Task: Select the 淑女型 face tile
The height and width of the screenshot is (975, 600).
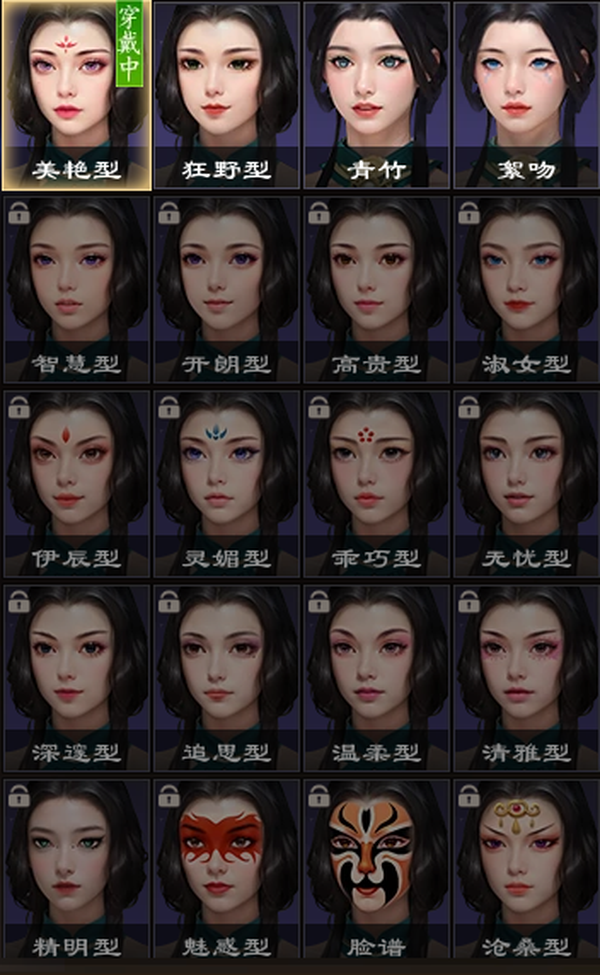Action: (x=527, y=290)
